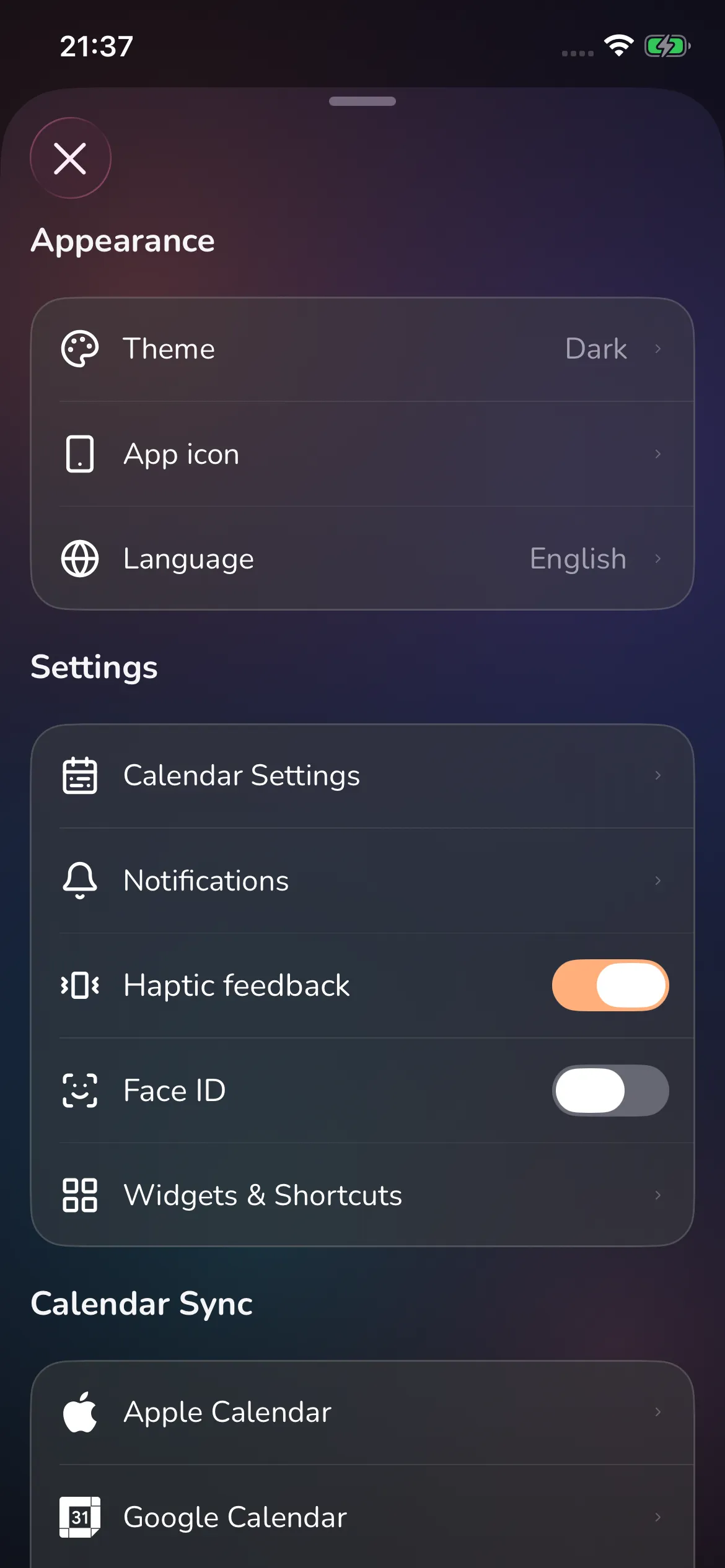Open App icon options

pyautogui.click(x=362, y=454)
